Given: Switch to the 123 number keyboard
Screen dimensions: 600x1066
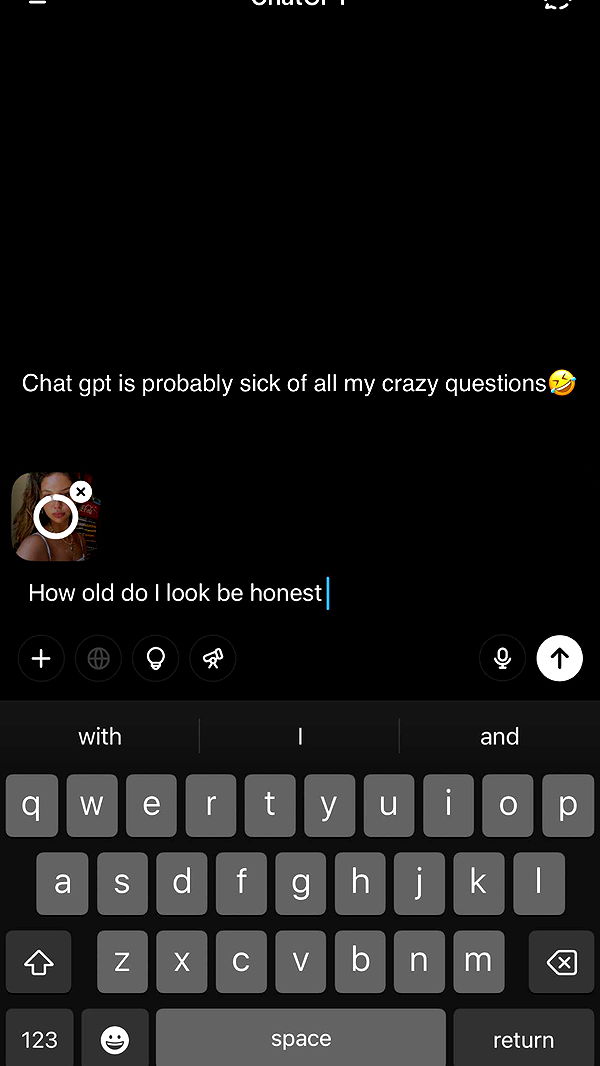Looking at the screenshot, I should click(x=39, y=1040).
